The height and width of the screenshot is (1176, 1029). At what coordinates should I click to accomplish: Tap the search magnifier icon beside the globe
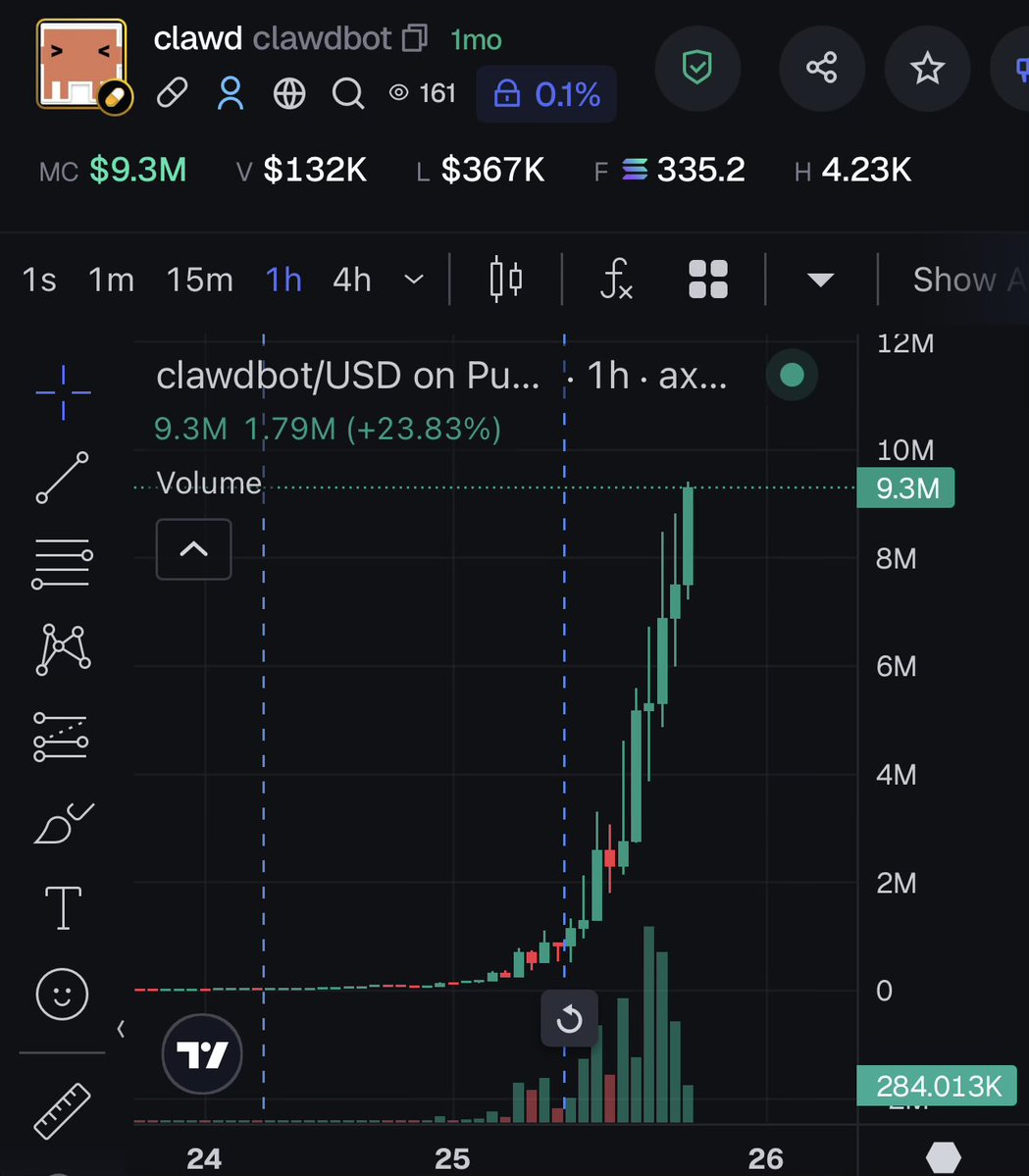tap(347, 94)
